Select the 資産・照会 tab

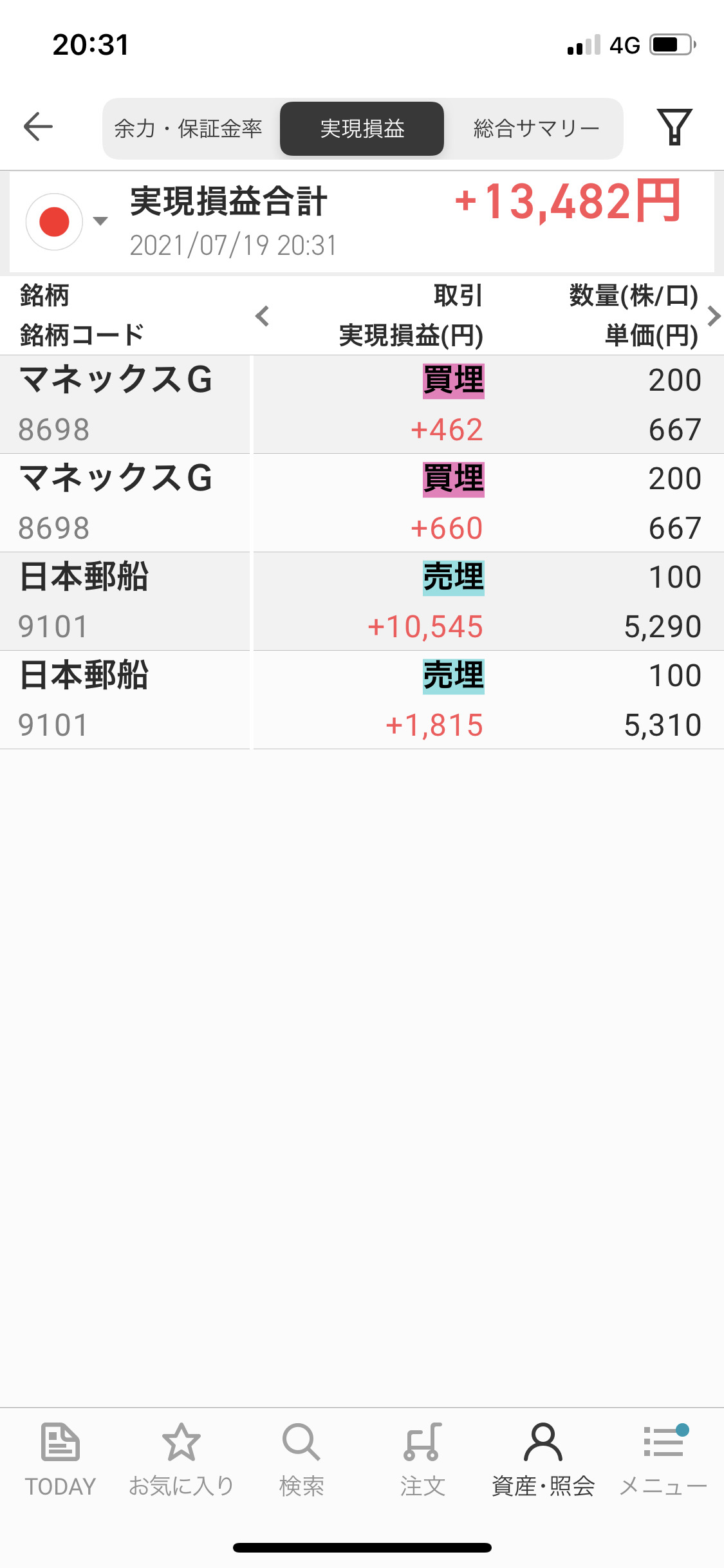click(x=543, y=1459)
